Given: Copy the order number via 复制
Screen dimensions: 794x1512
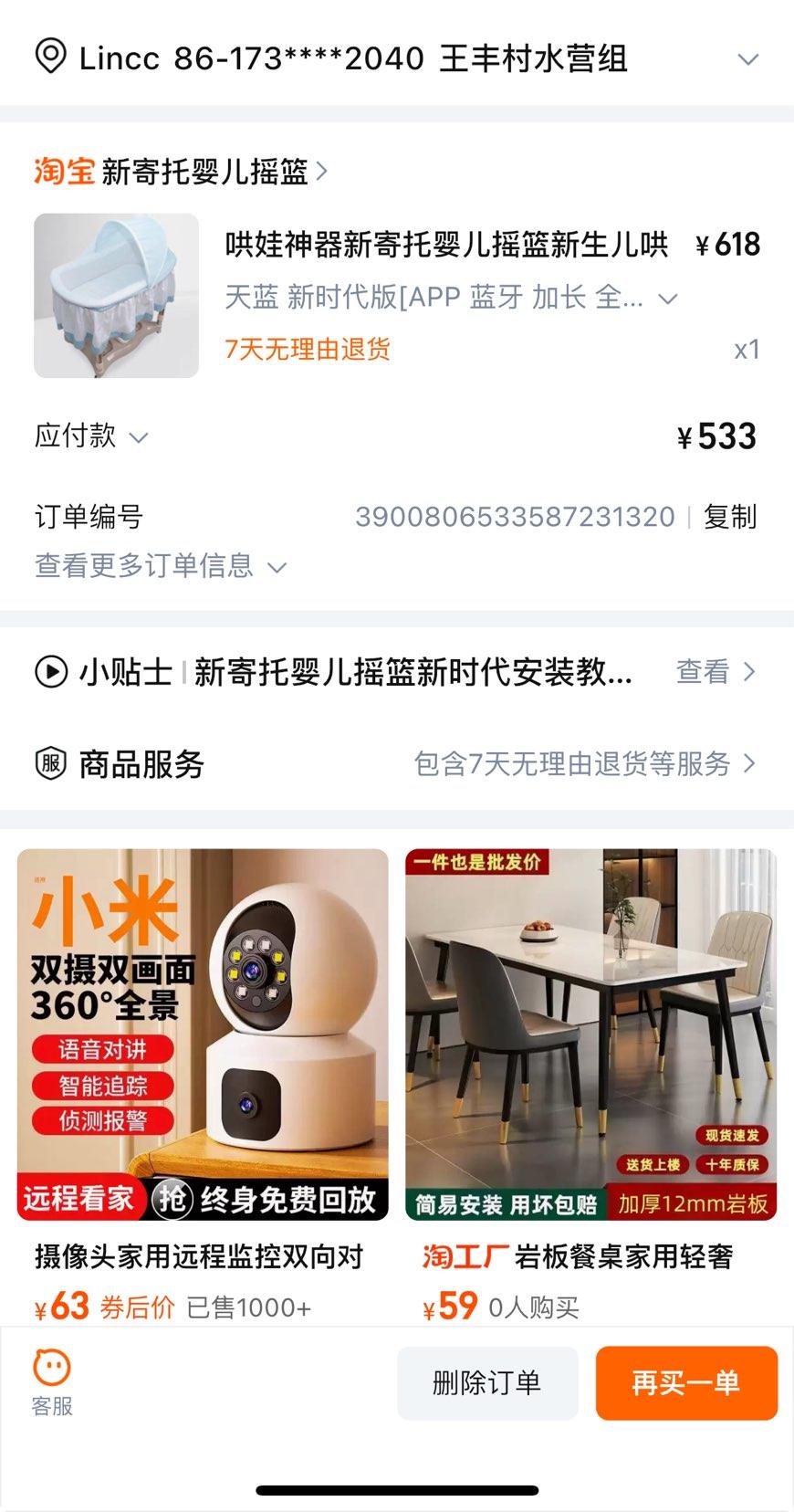Looking at the screenshot, I should point(730,517).
